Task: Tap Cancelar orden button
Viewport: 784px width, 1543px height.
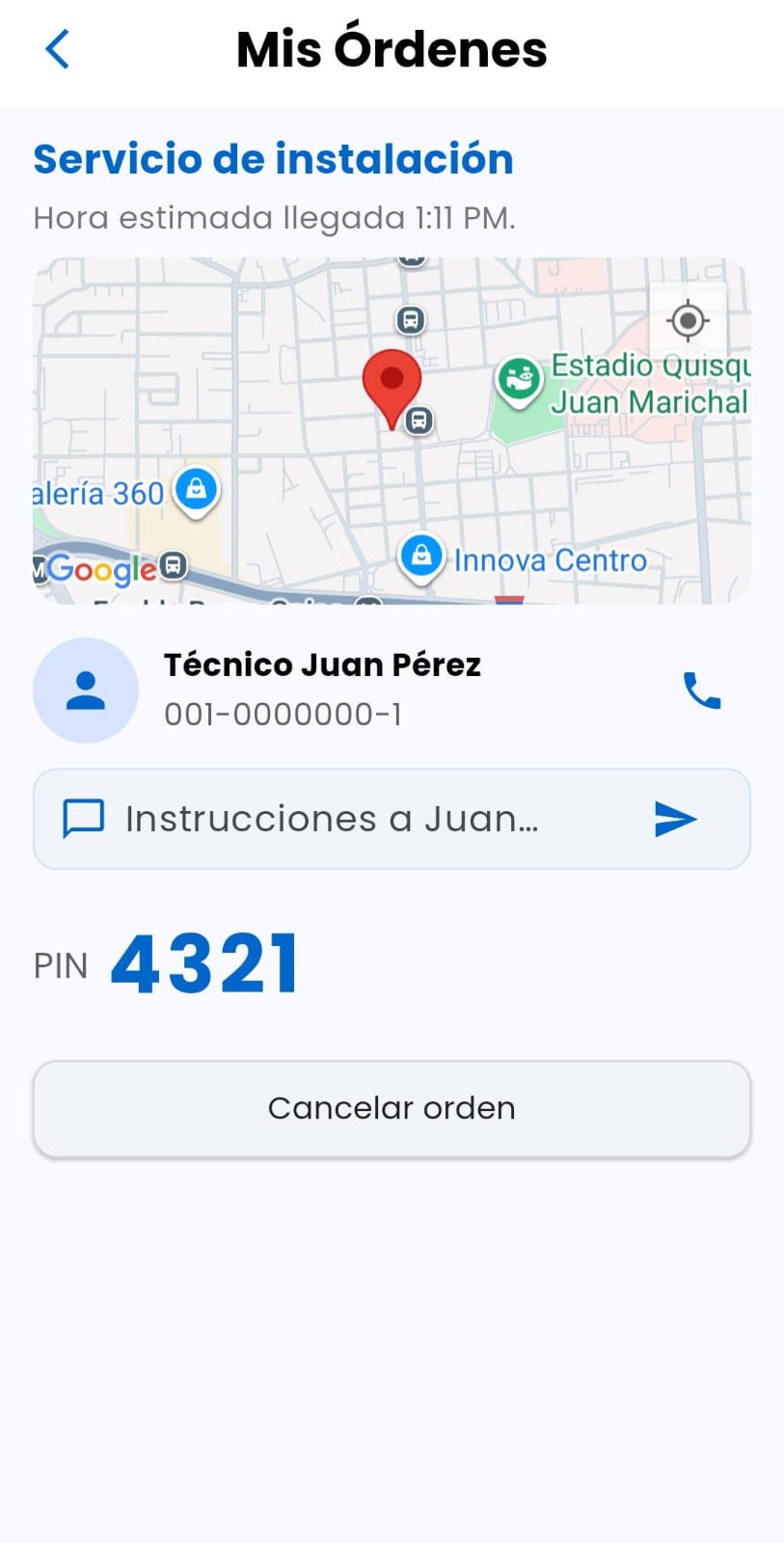Action: click(392, 1108)
